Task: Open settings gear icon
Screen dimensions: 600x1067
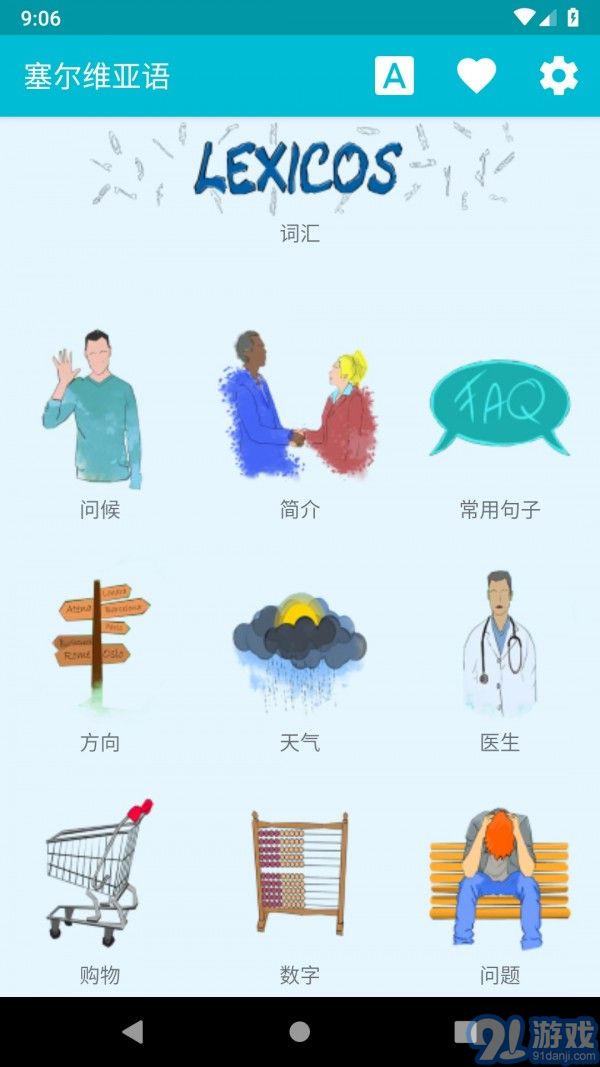Action: [559, 76]
